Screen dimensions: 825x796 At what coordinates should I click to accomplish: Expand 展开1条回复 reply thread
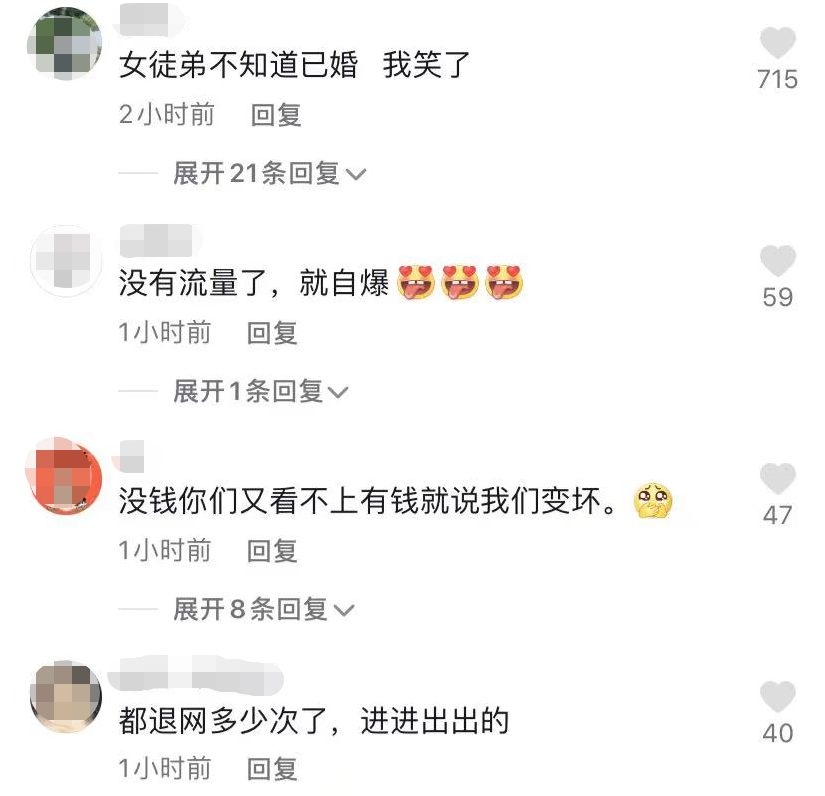[261, 391]
